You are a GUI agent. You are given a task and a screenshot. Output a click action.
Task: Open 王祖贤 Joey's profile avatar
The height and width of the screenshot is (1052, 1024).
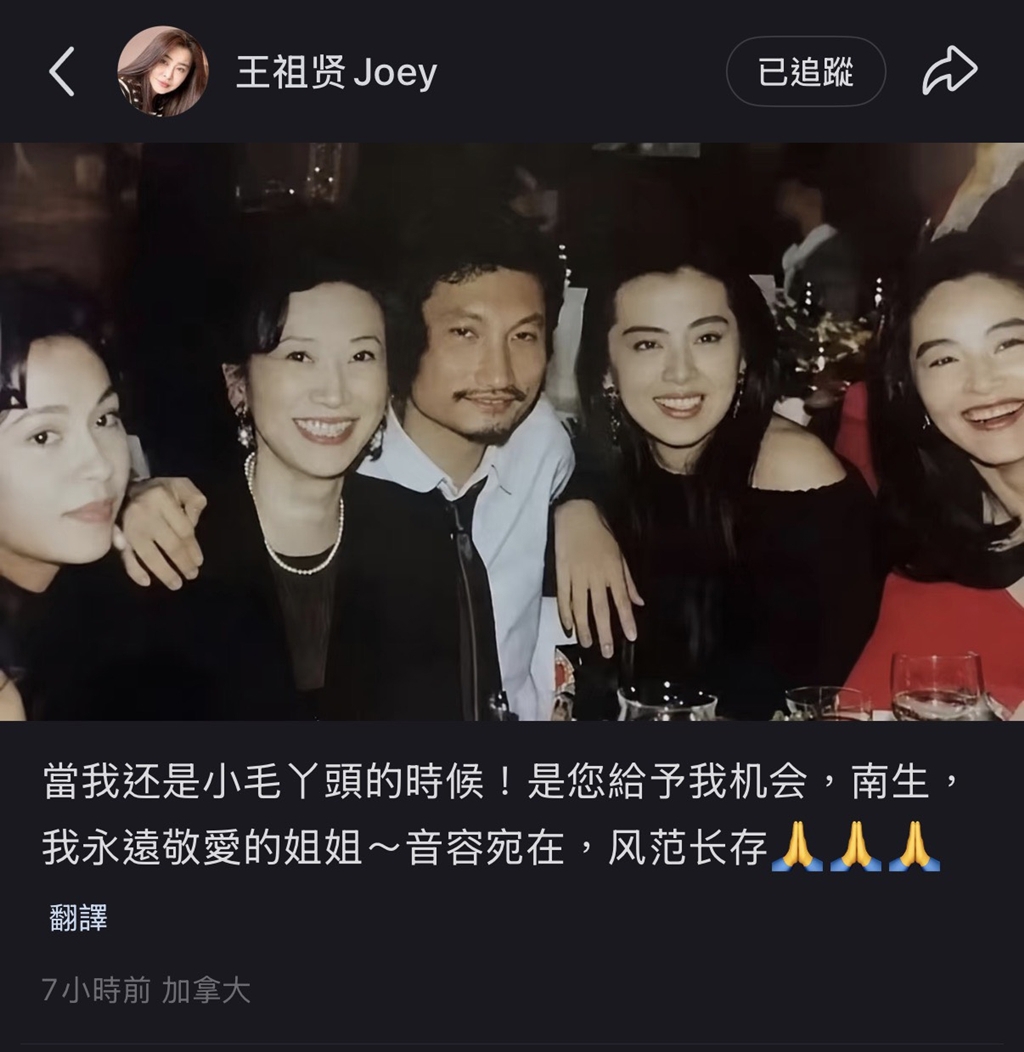coord(162,71)
